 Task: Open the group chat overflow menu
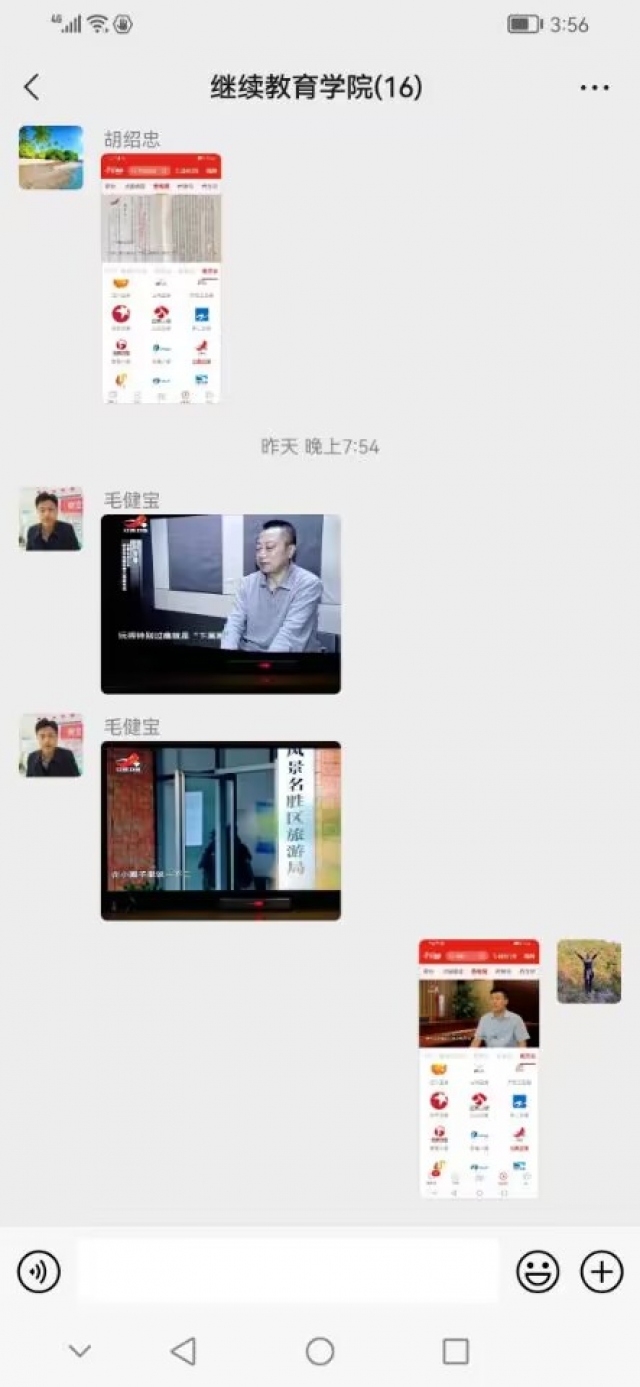click(594, 88)
